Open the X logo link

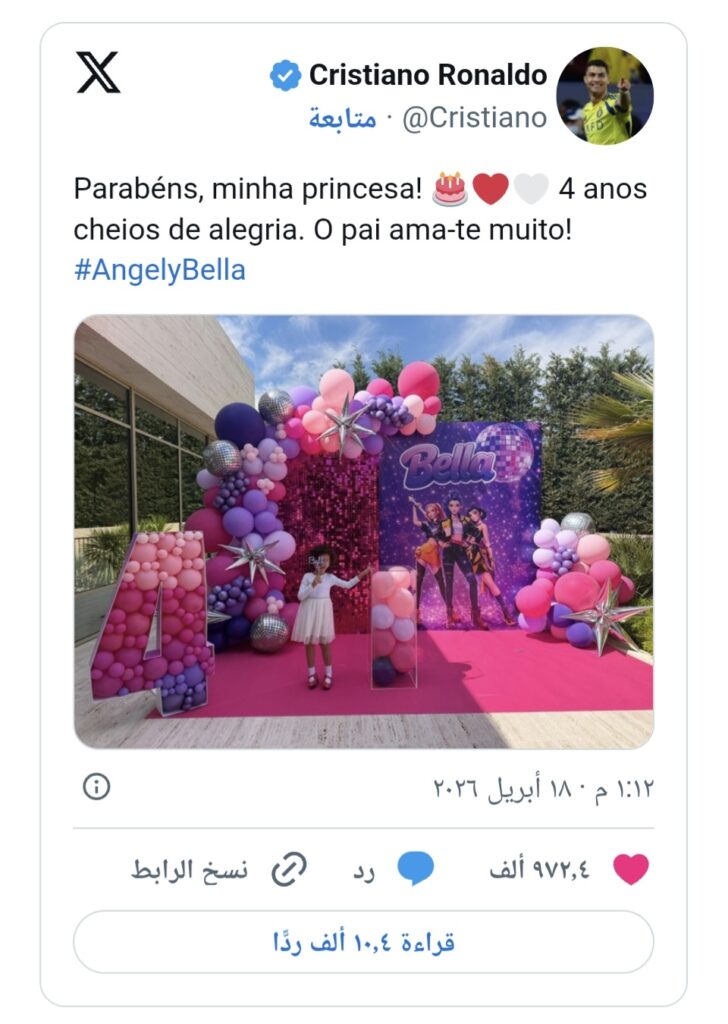click(98, 73)
